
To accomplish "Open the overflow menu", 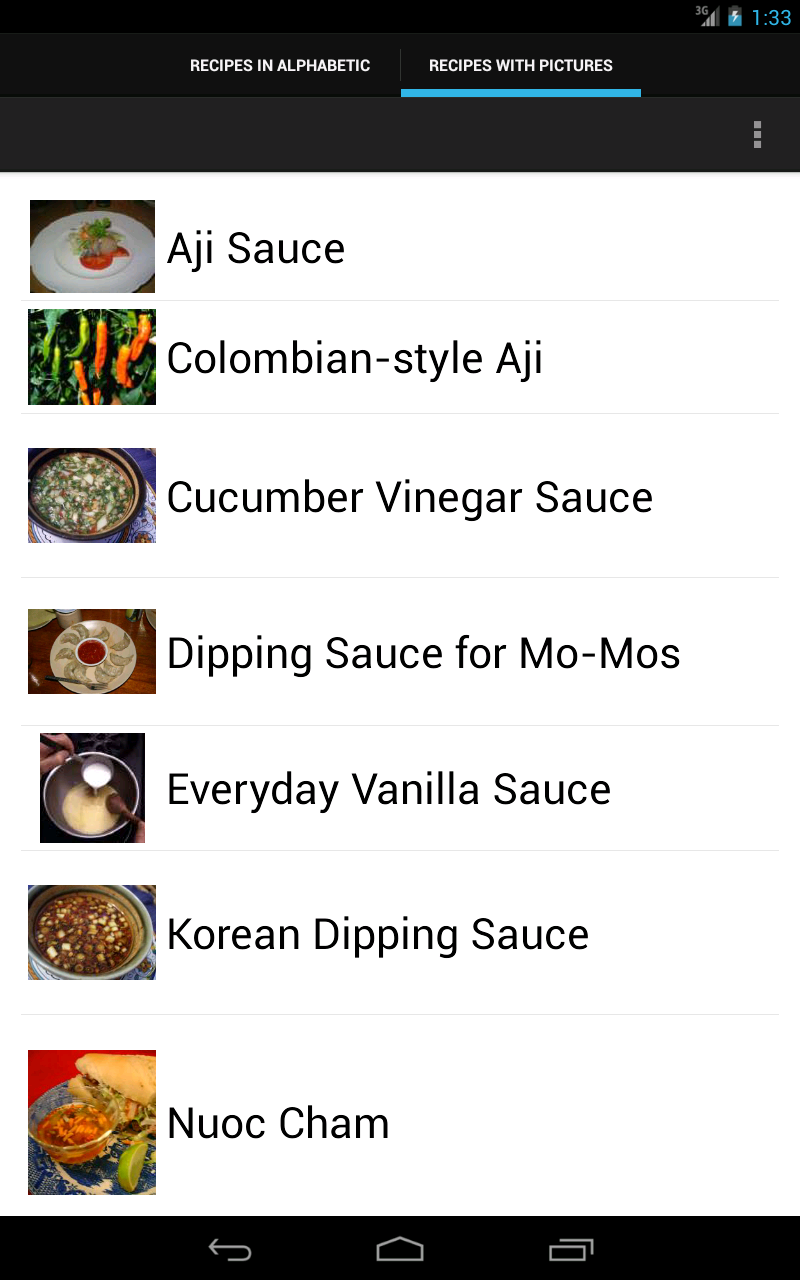I will point(757,135).
